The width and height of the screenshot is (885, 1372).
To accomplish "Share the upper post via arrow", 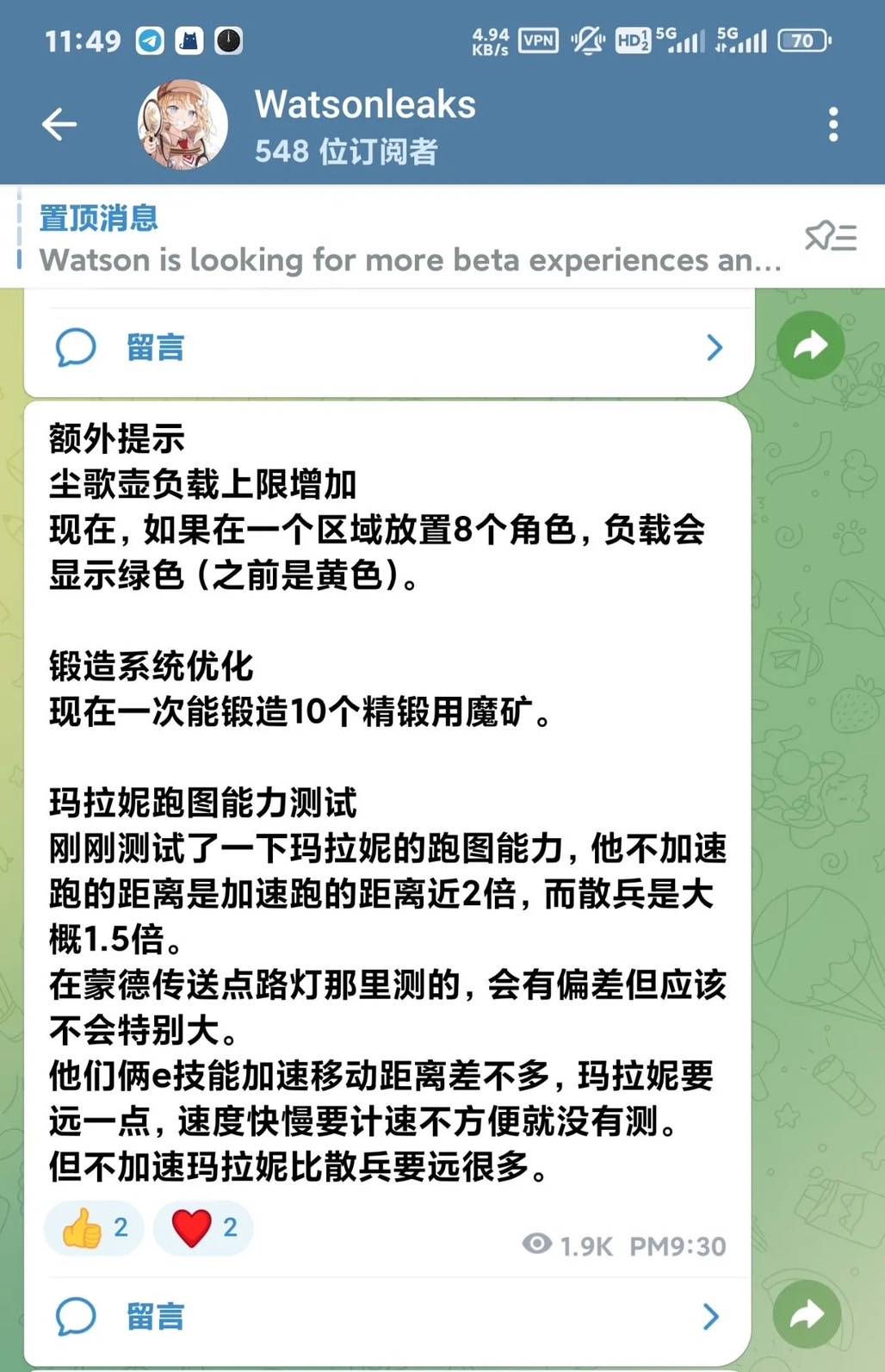I will pyautogui.click(x=810, y=345).
